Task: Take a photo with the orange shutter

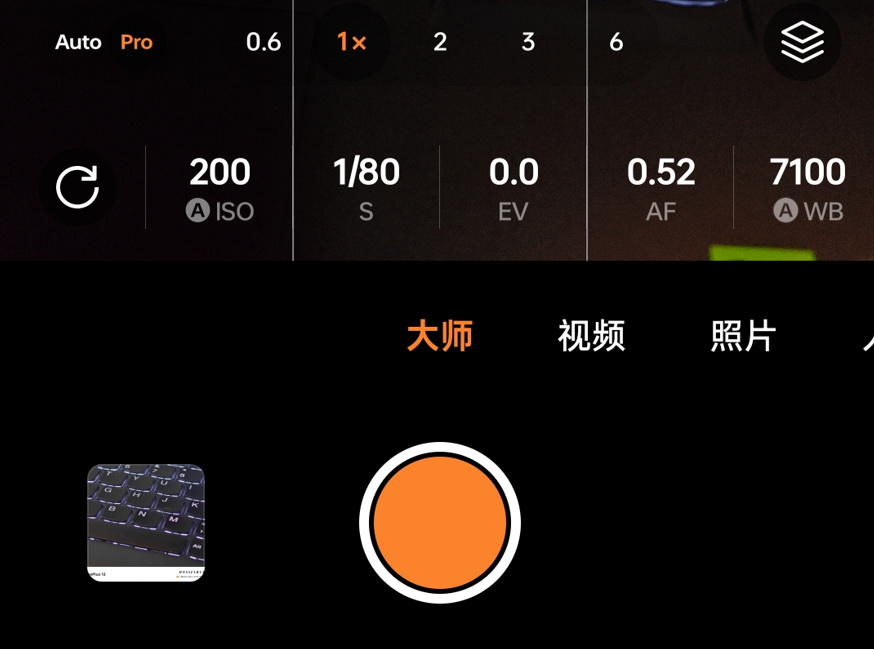Action: coord(440,522)
